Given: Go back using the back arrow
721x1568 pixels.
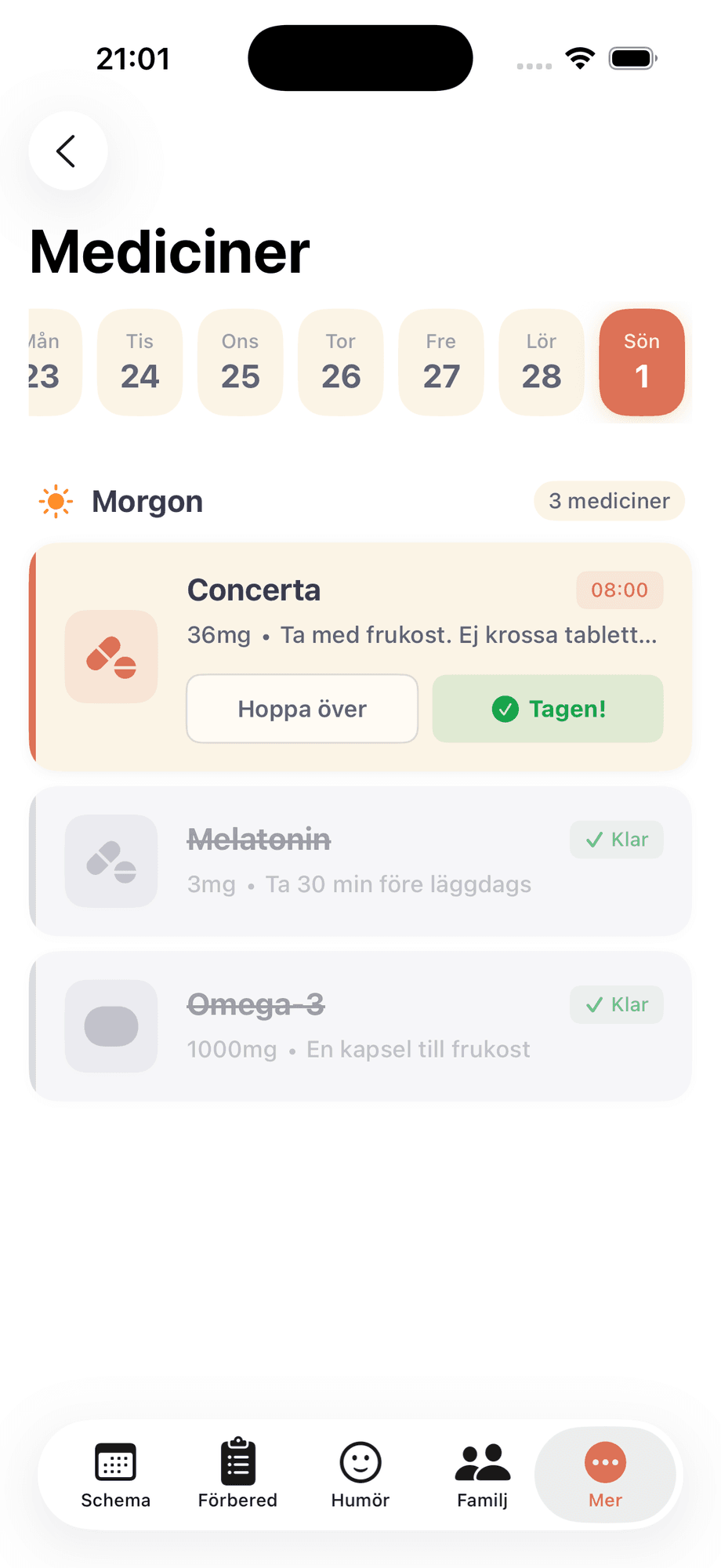Looking at the screenshot, I should point(67,151).
